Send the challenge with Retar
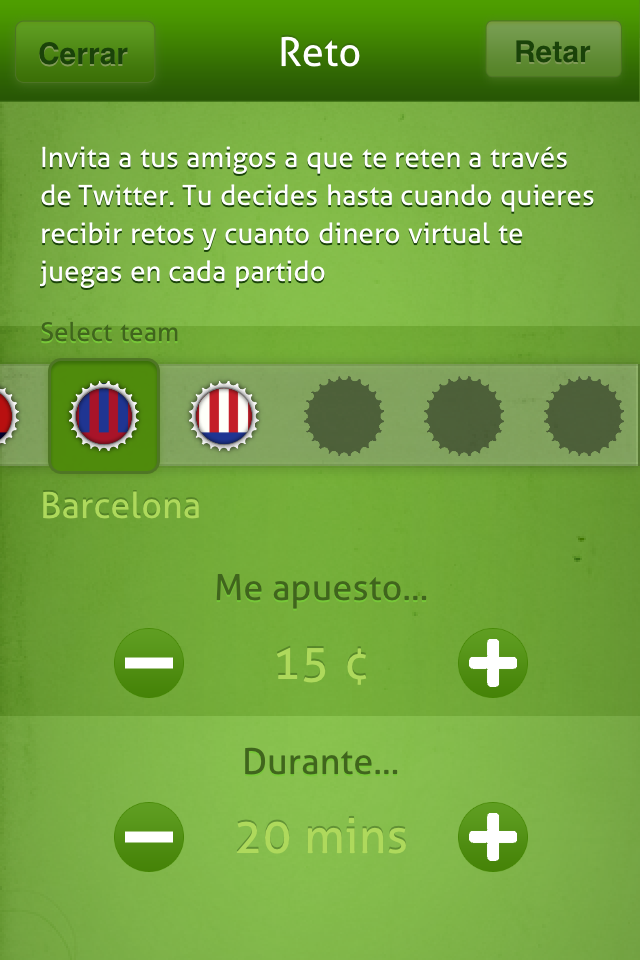 [553, 51]
